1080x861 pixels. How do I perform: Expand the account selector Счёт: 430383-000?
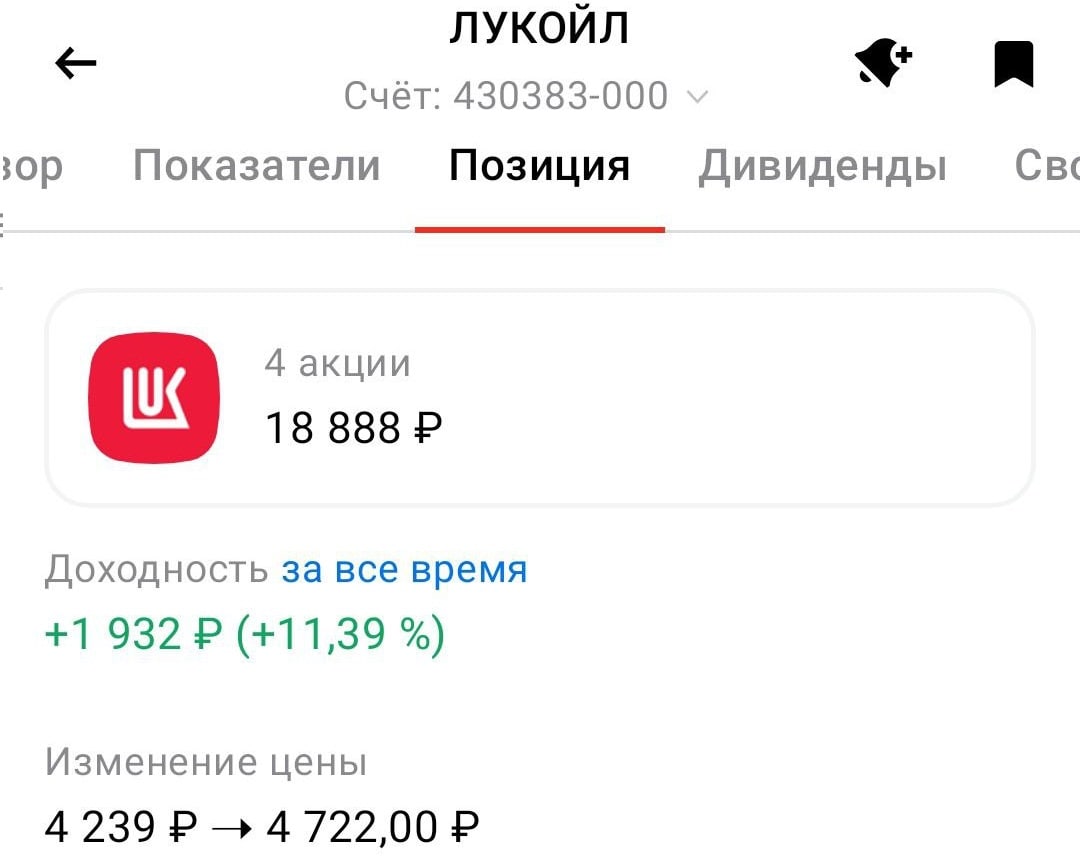526,96
